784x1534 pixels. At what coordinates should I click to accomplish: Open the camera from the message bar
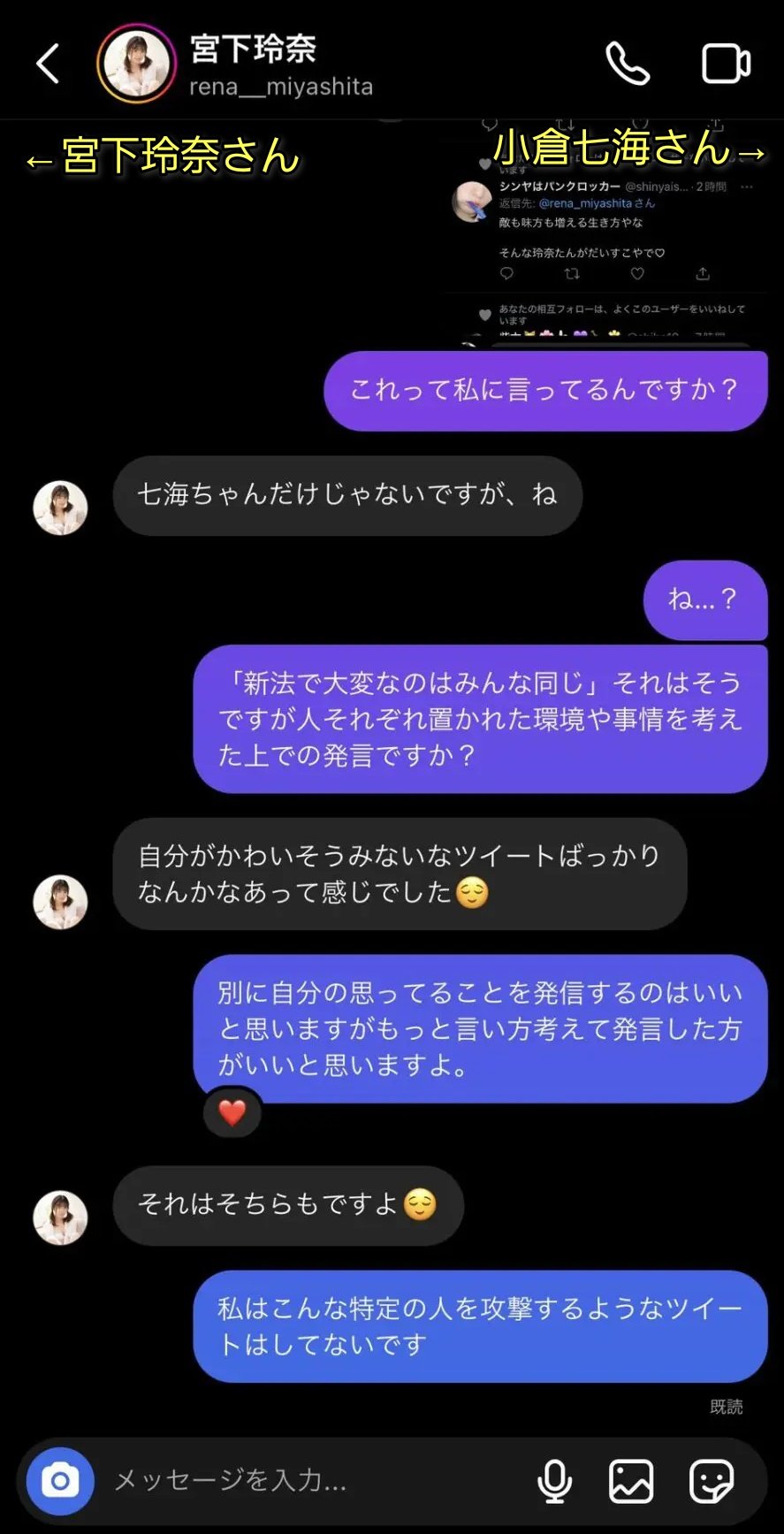60,1480
